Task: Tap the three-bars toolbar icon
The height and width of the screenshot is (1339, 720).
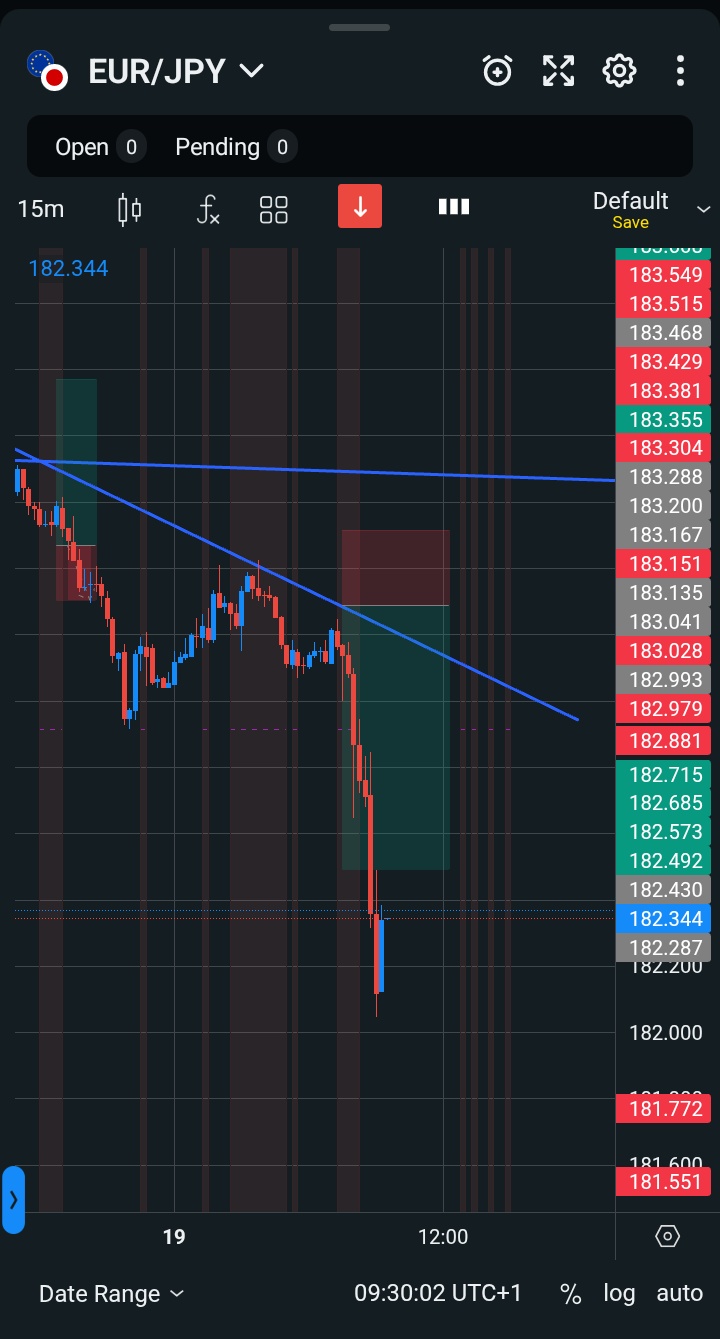Action: coord(453,207)
